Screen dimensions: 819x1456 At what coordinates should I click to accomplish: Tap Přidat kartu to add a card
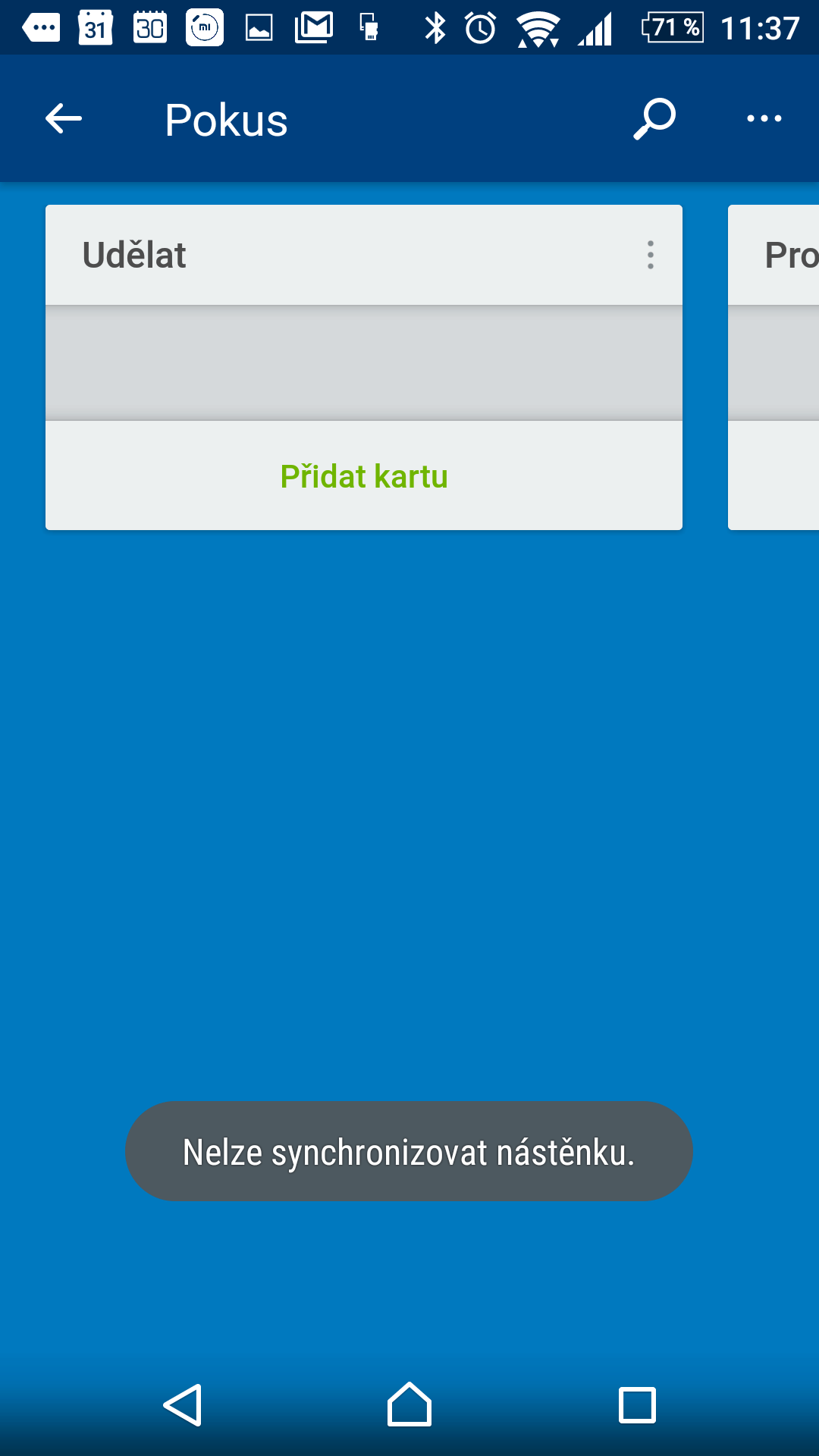(364, 476)
